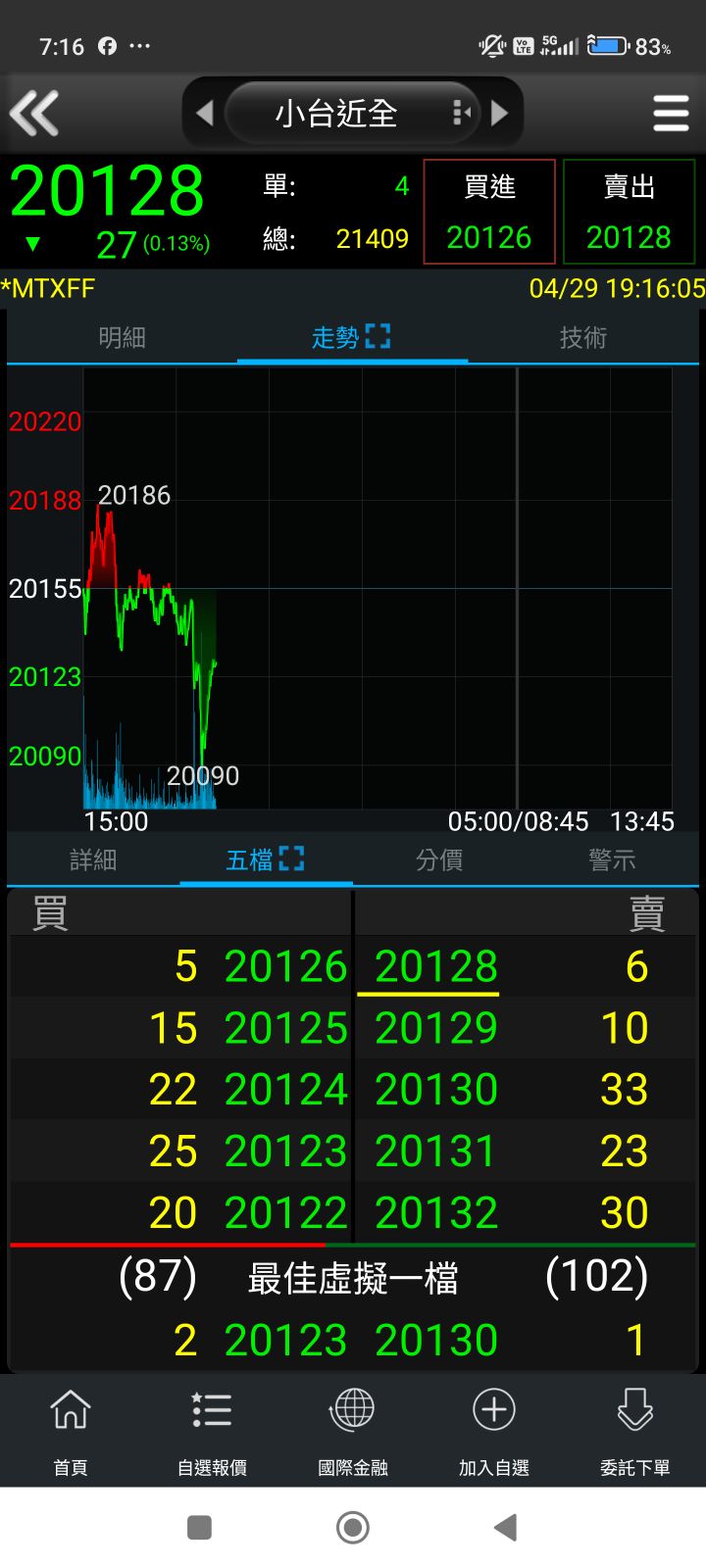Open the hamburger menu
Viewport: 706px width, 1568px height.
pyautogui.click(x=671, y=114)
